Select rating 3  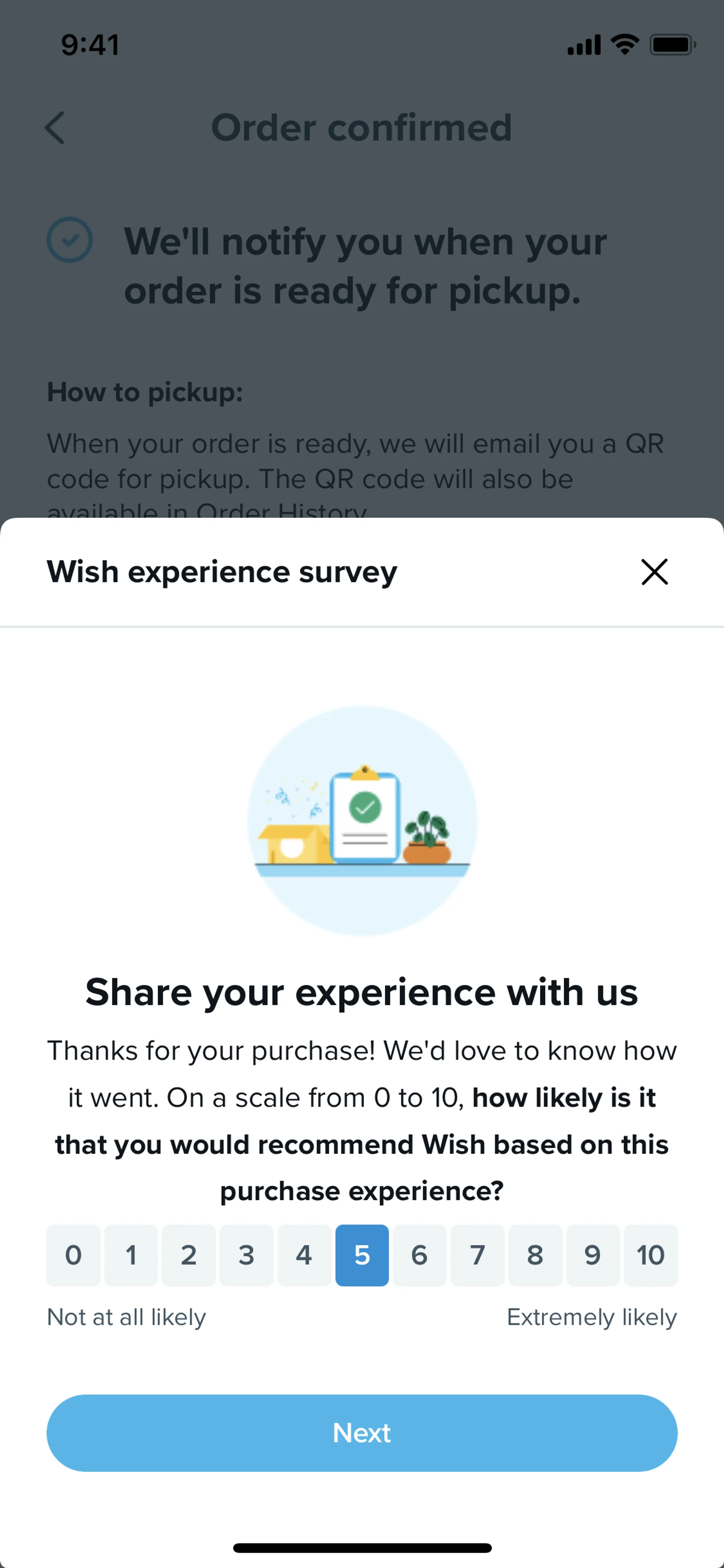246,1255
